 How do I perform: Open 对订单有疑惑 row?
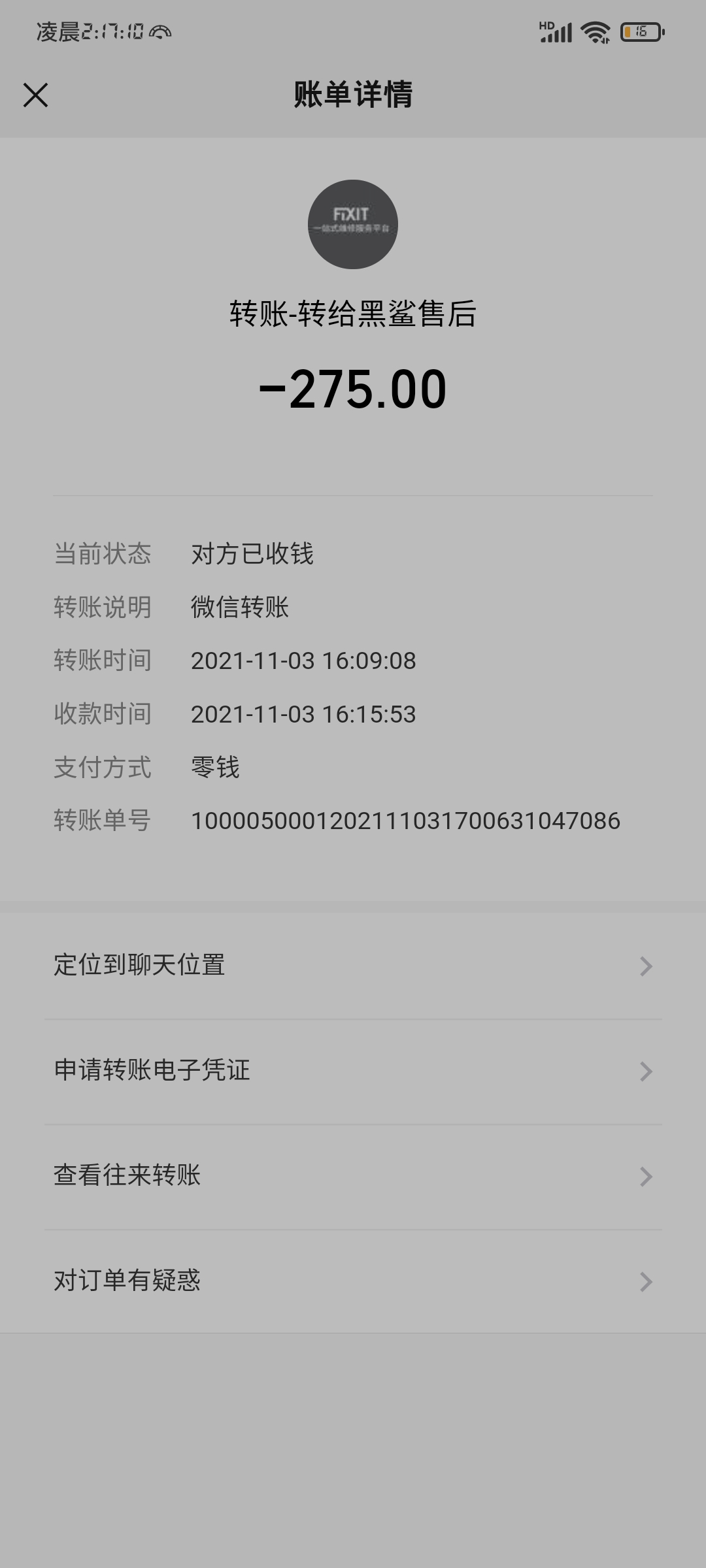pyautogui.click(x=353, y=1282)
